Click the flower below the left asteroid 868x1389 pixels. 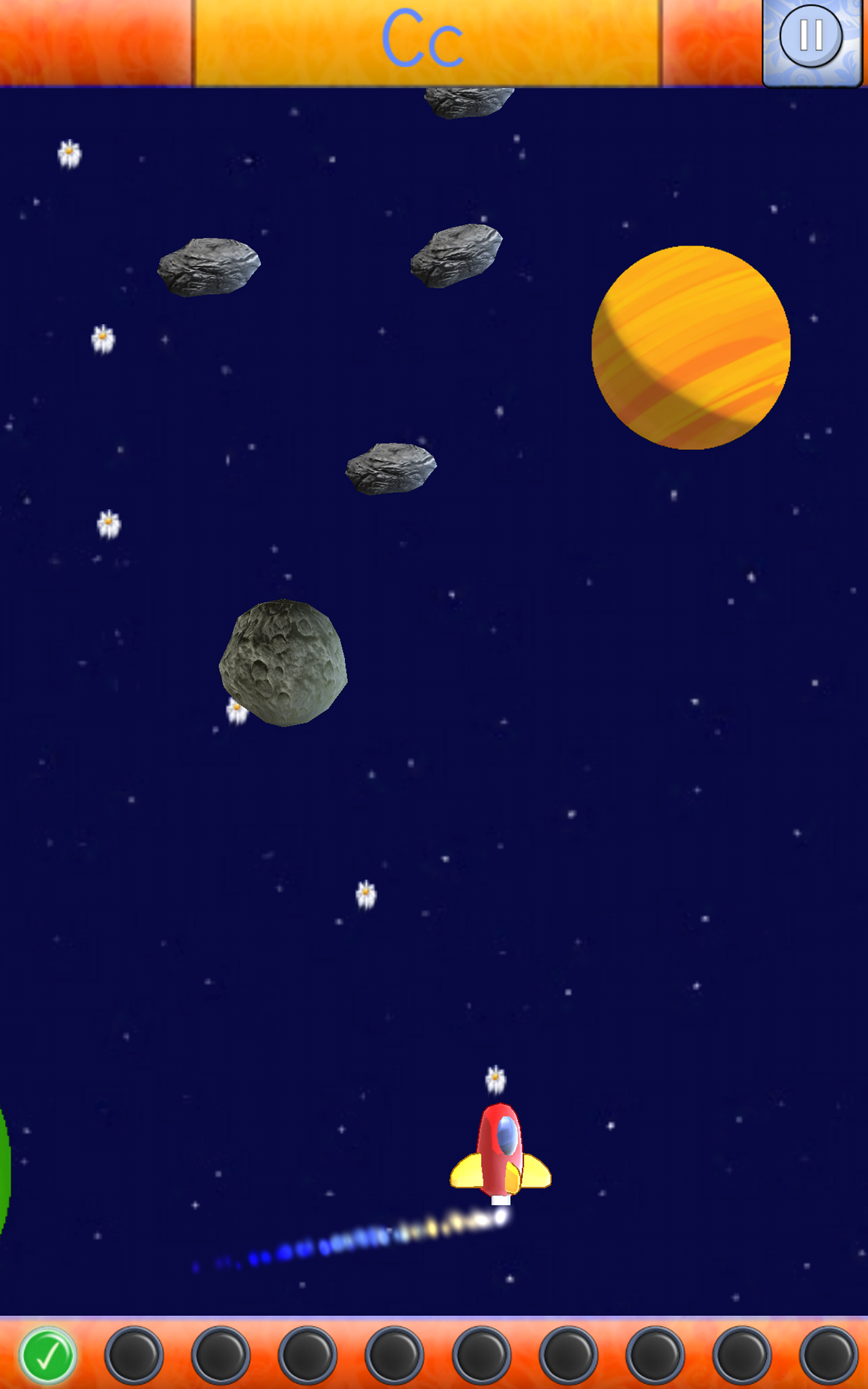coord(102,337)
